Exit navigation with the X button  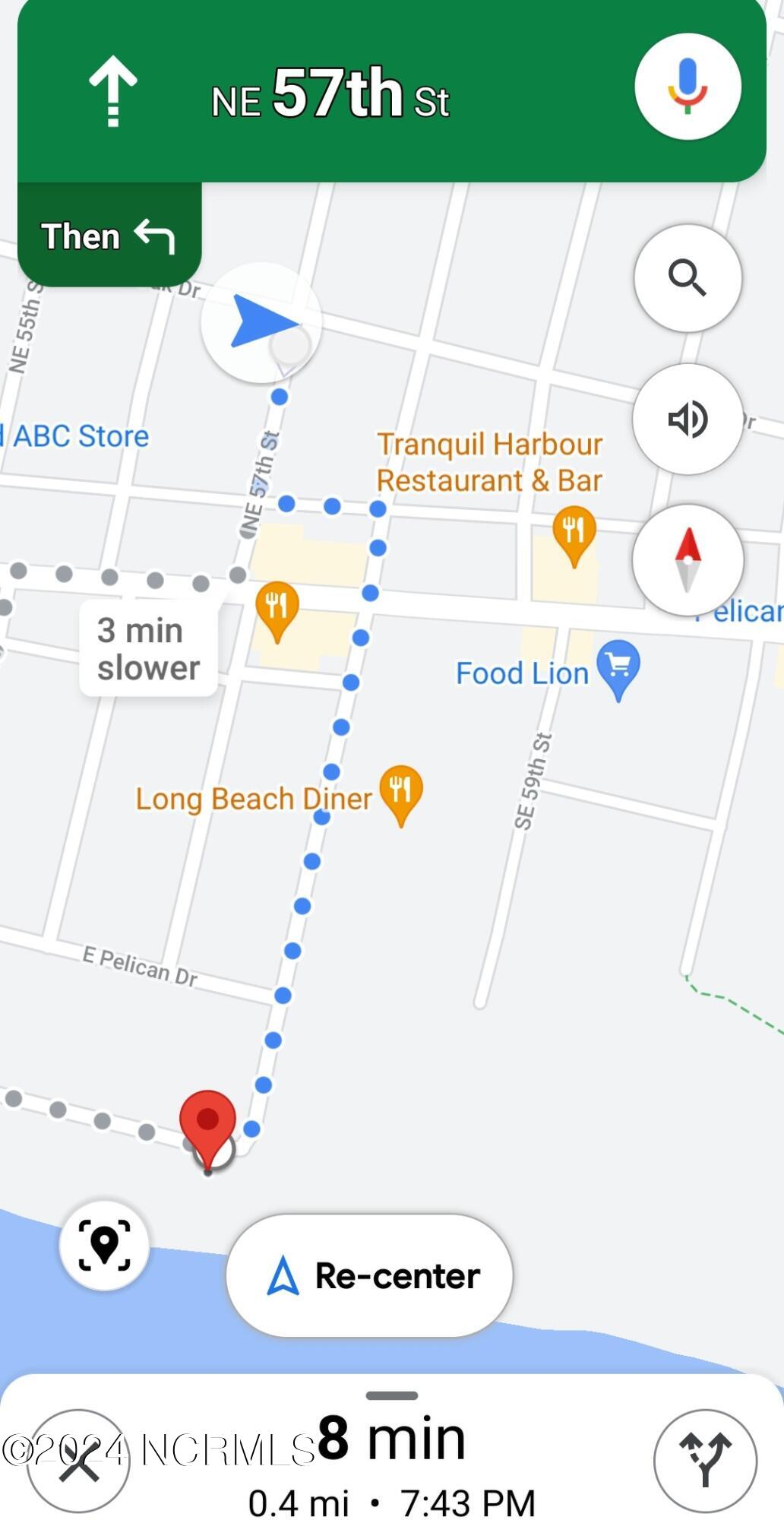(x=78, y=1460)
